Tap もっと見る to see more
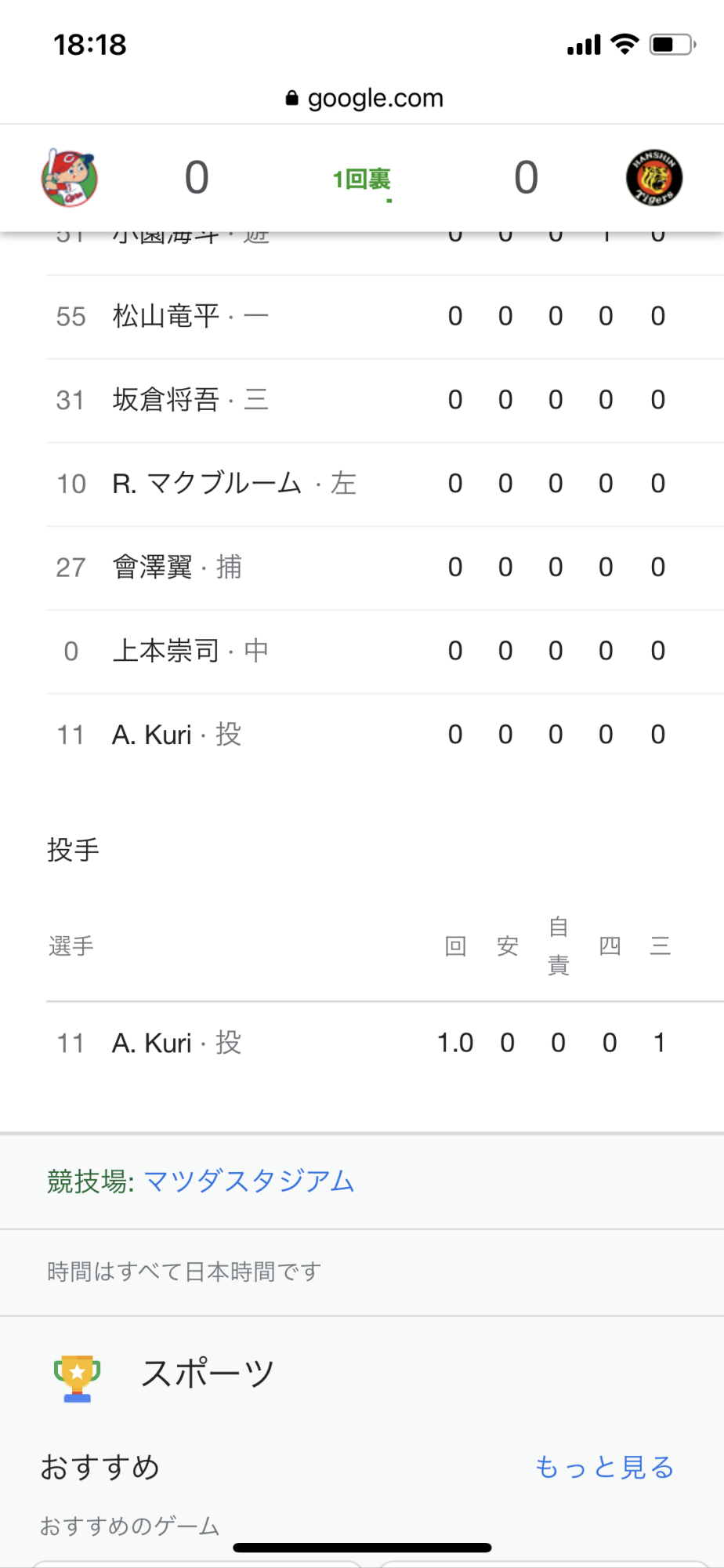The height and width of the screenshot is (1568, 724). click(x=604, y=1467)
